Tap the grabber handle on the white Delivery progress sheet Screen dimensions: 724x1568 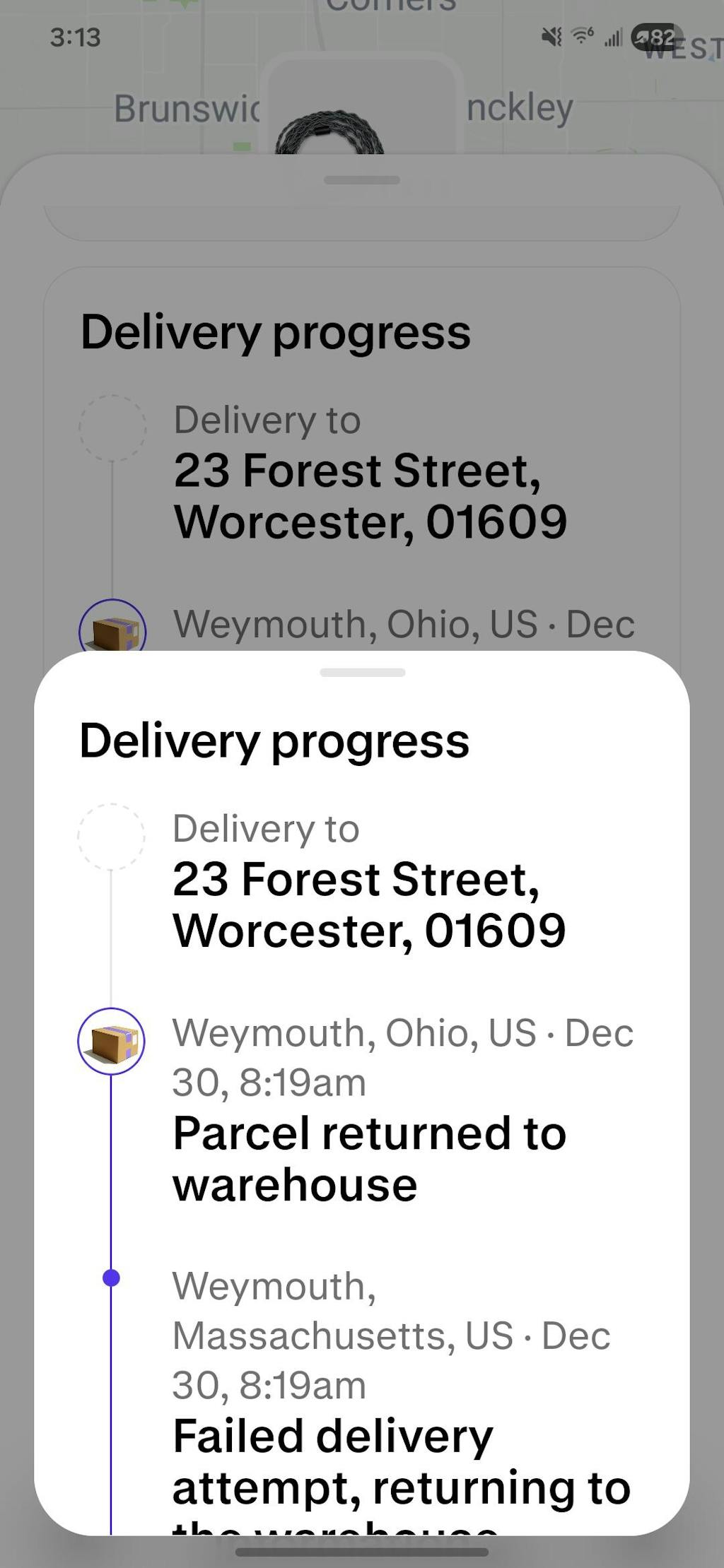[362, 672]
